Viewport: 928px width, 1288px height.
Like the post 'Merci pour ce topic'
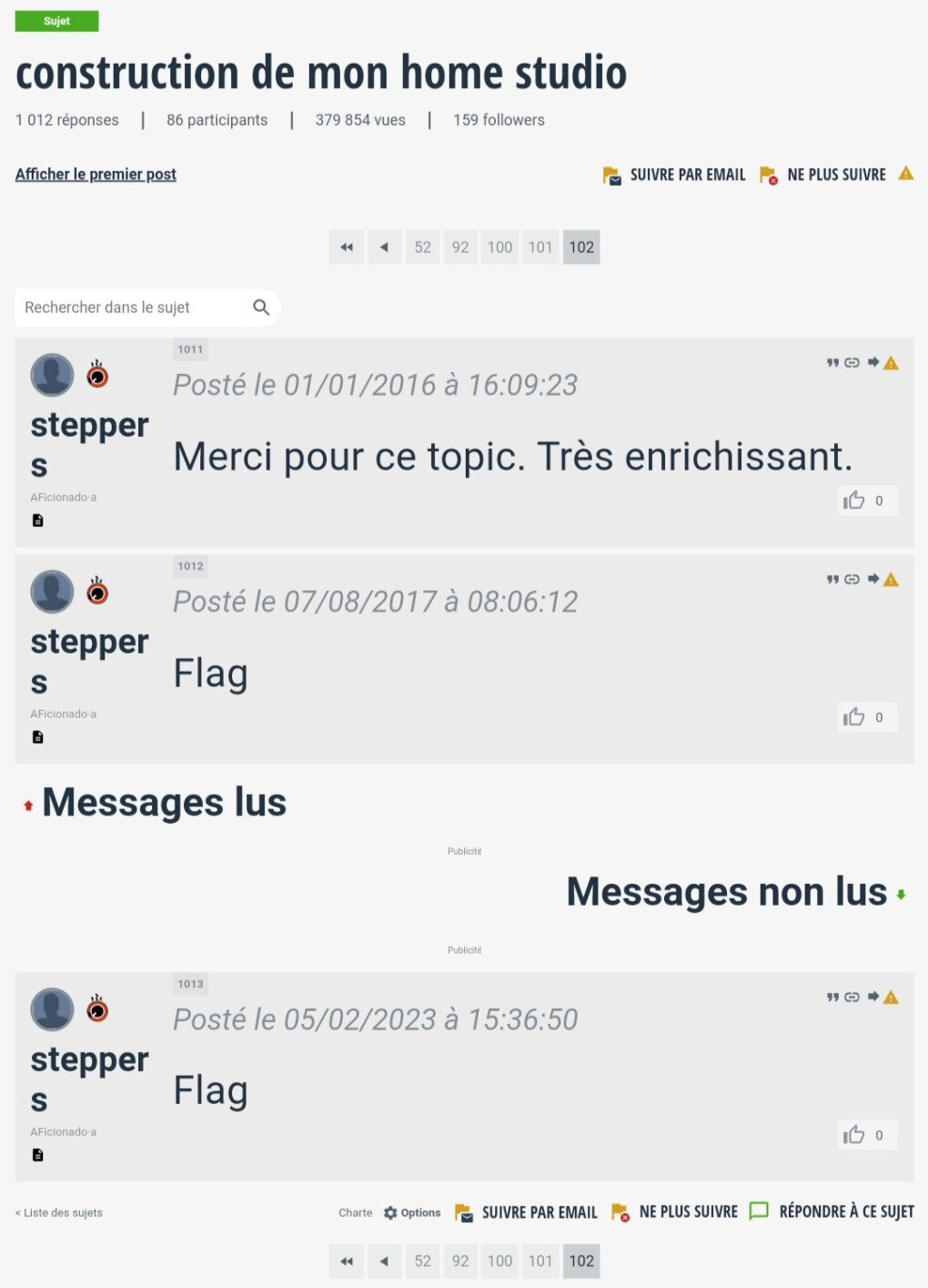point(854,501)
